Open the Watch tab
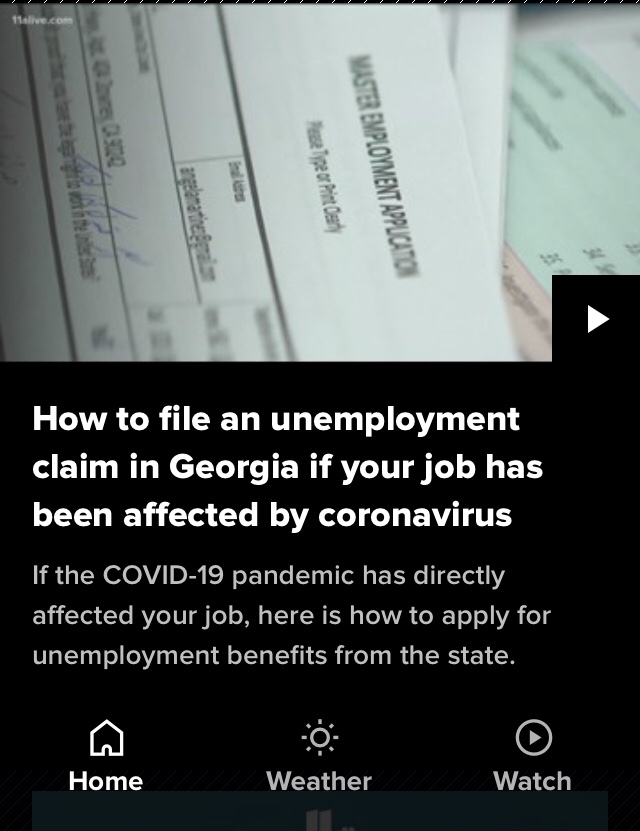The height and width of the screenshot is (831, 640). [x=532, y=757]
